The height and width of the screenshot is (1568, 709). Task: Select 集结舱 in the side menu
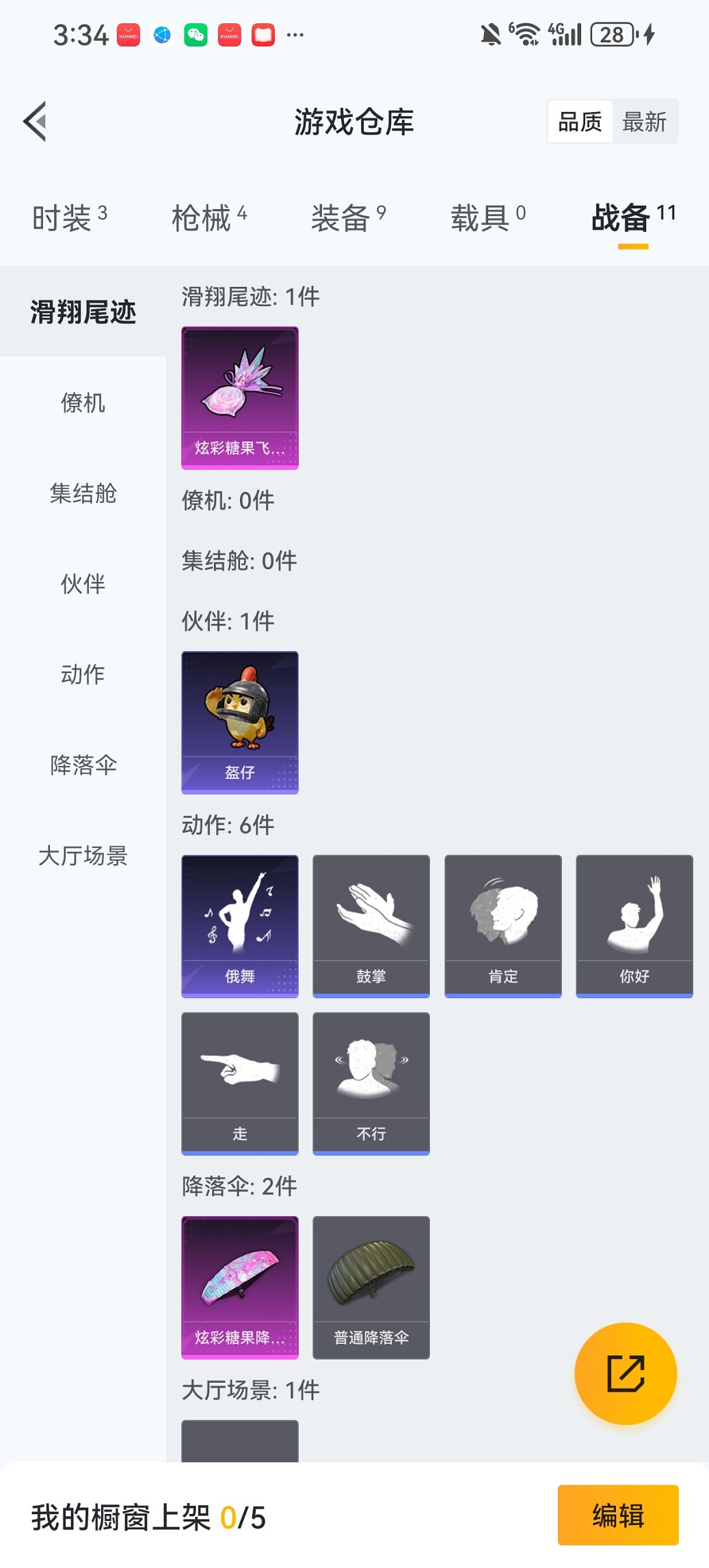click(83, 493)
